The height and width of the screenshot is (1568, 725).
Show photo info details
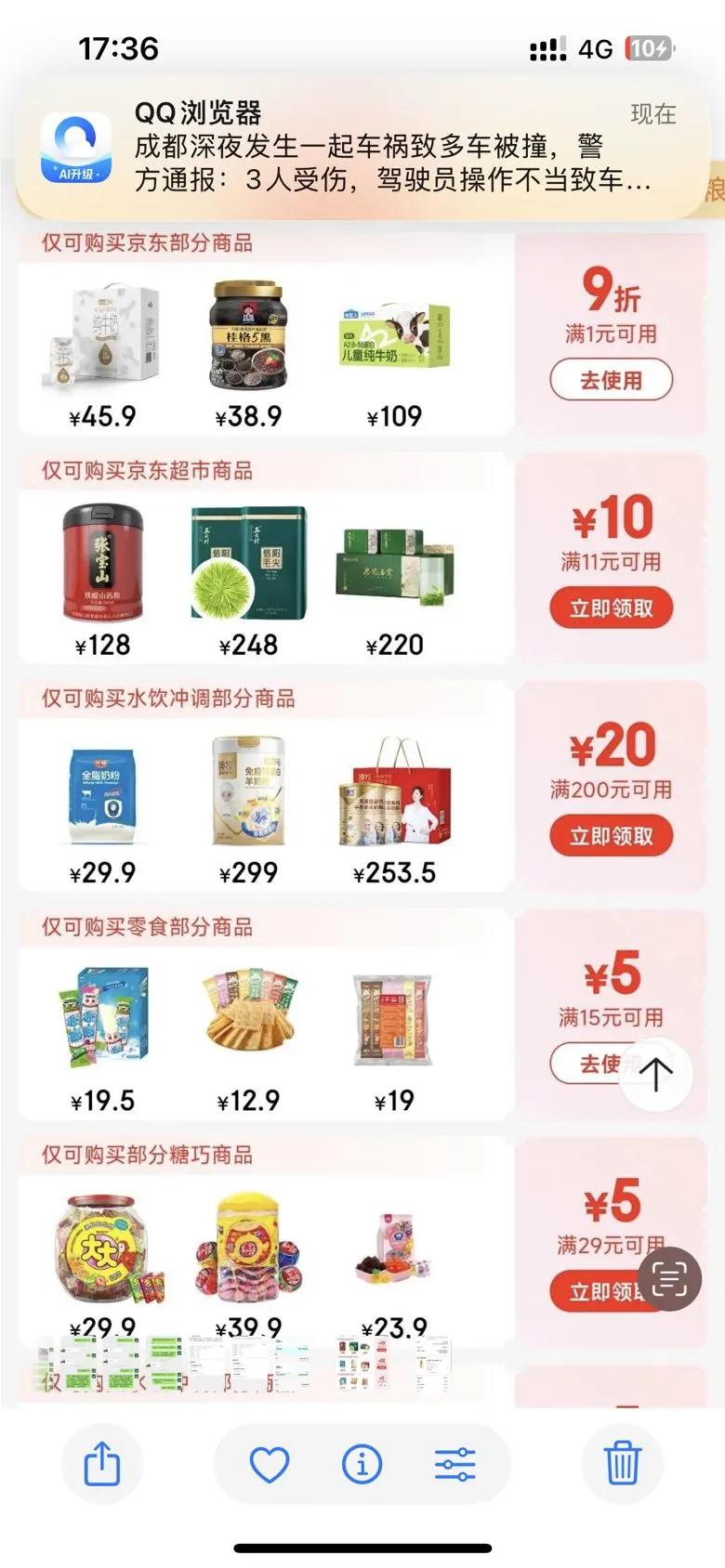coord(362,1465)
